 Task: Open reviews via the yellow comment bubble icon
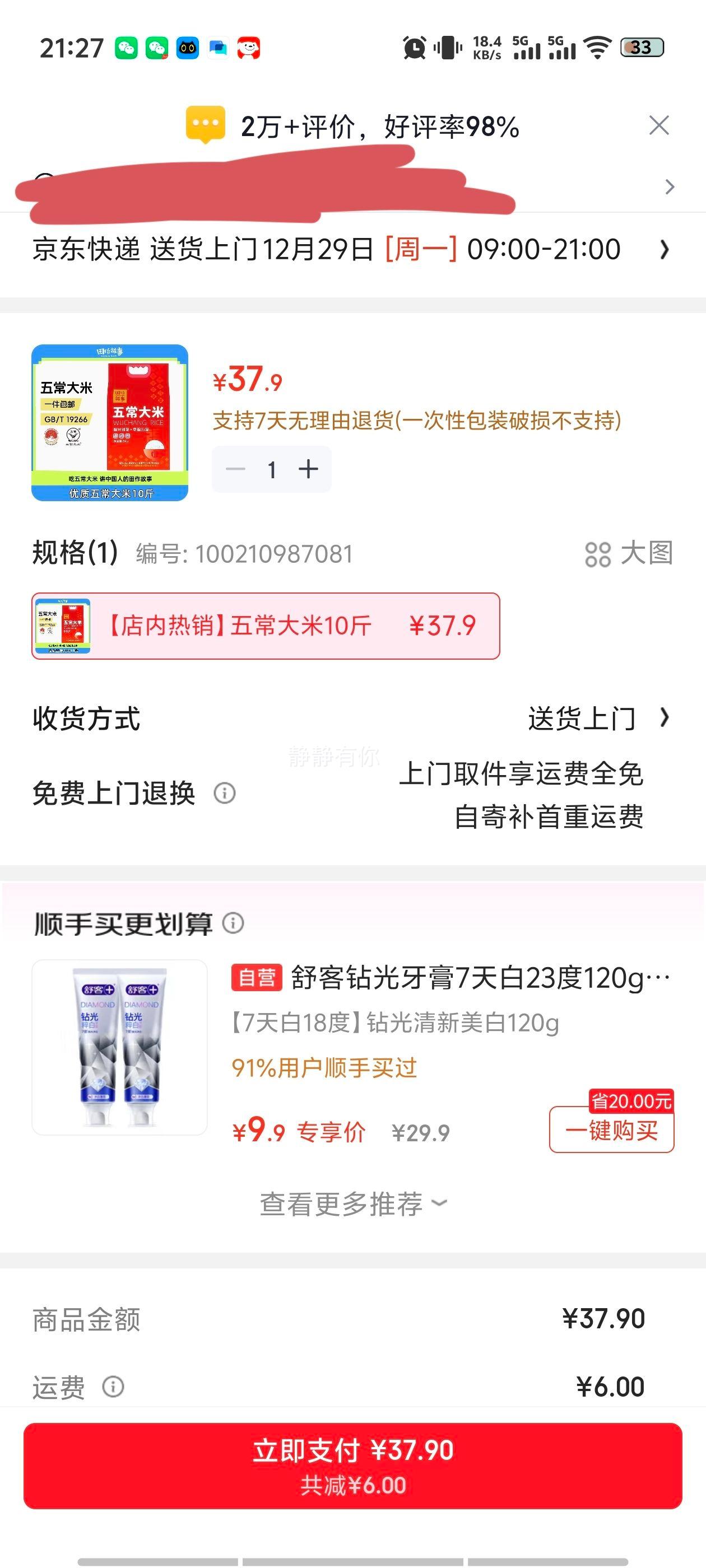pos(207,126)
